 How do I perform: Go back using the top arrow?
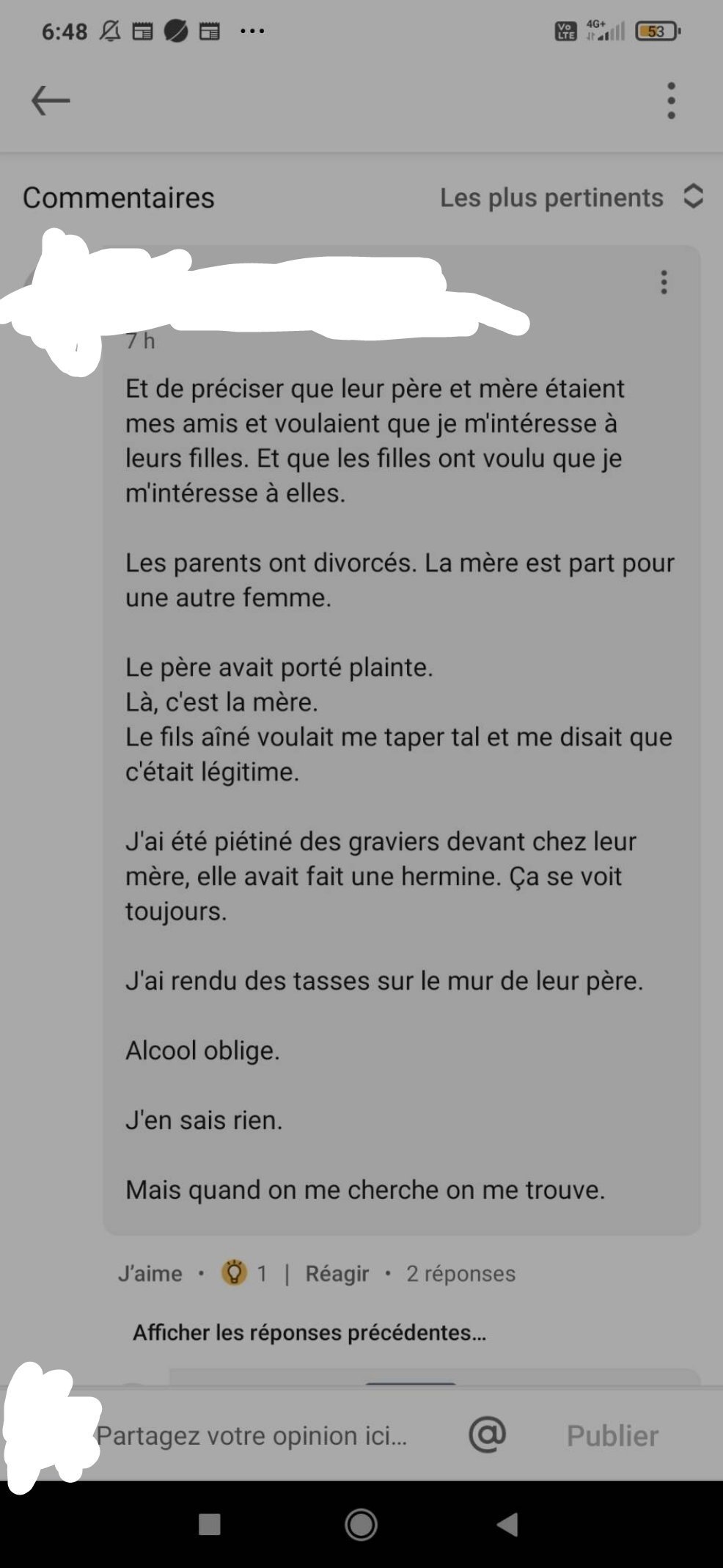point(51,101)
